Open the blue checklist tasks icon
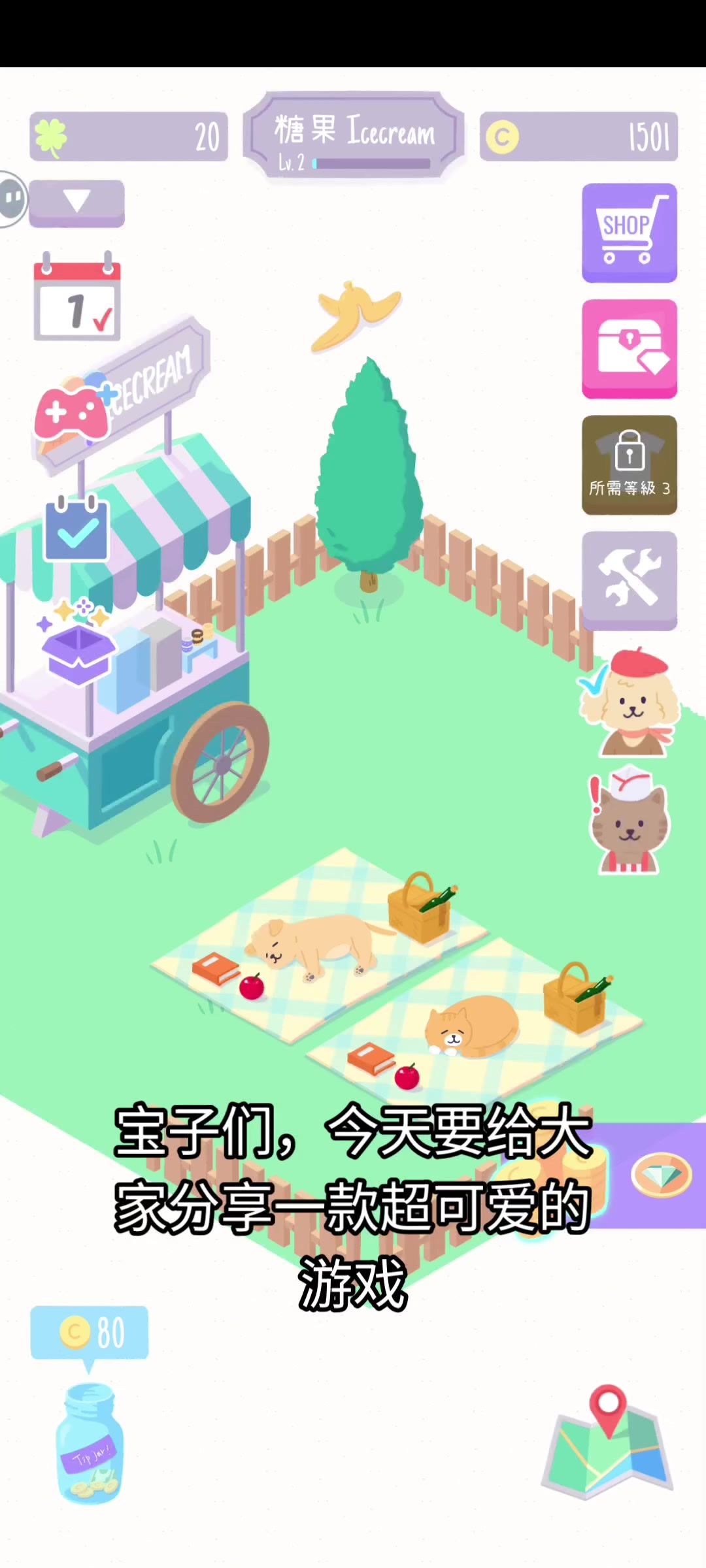Image resolution: width=706 pixels, height=1568 pixels. point(76,529)
